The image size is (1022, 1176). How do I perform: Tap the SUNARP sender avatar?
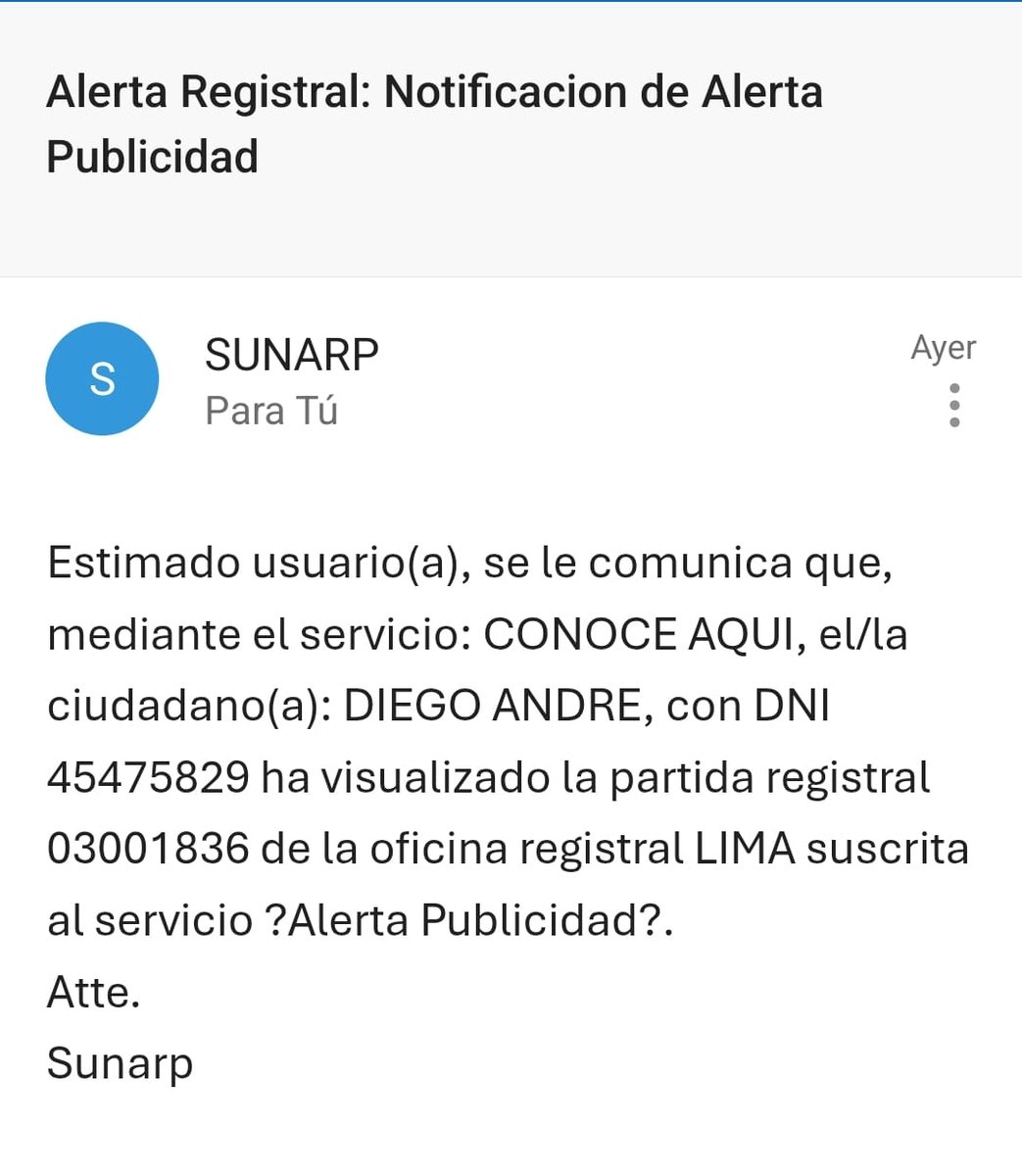pos(102,379)
